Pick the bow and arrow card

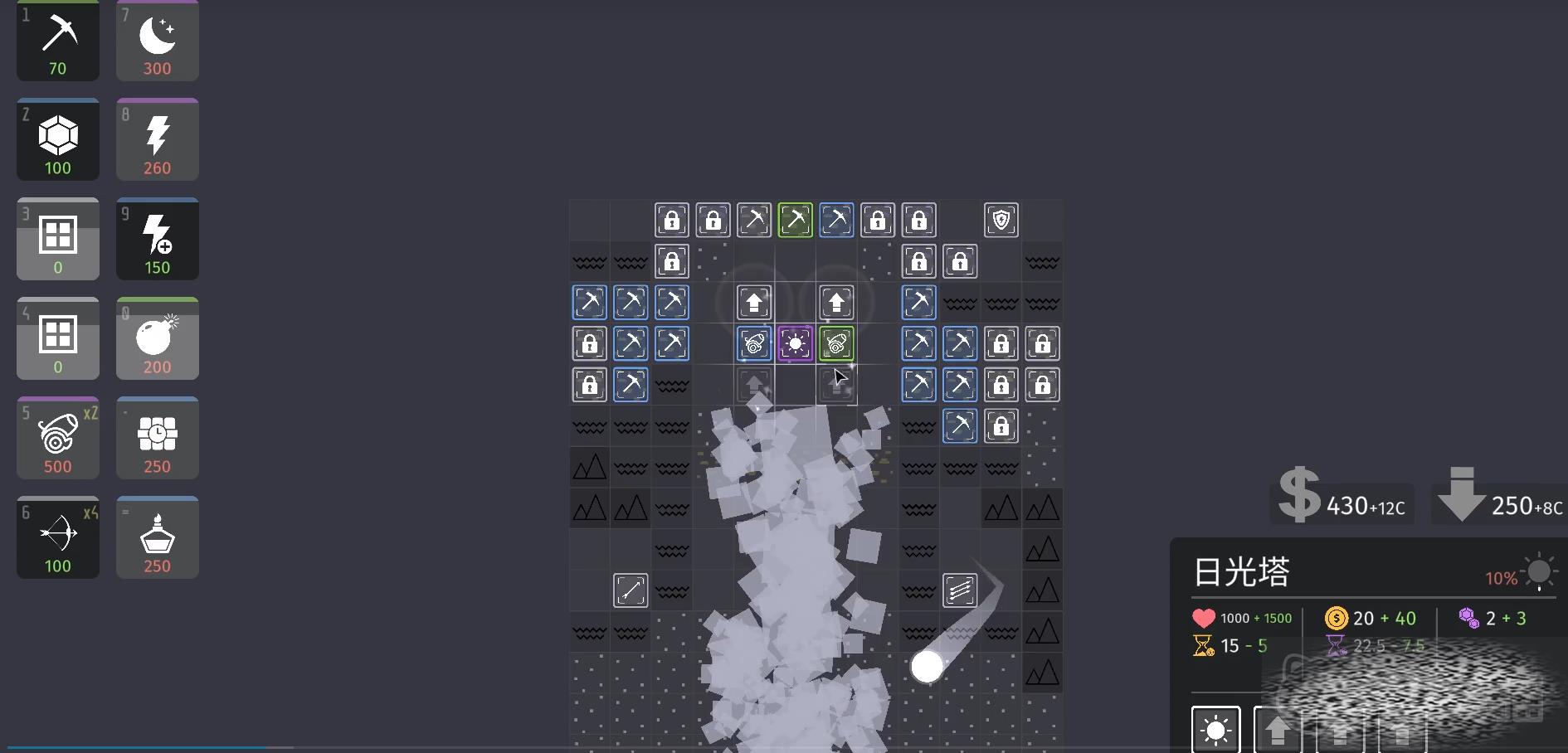[58, 537]
